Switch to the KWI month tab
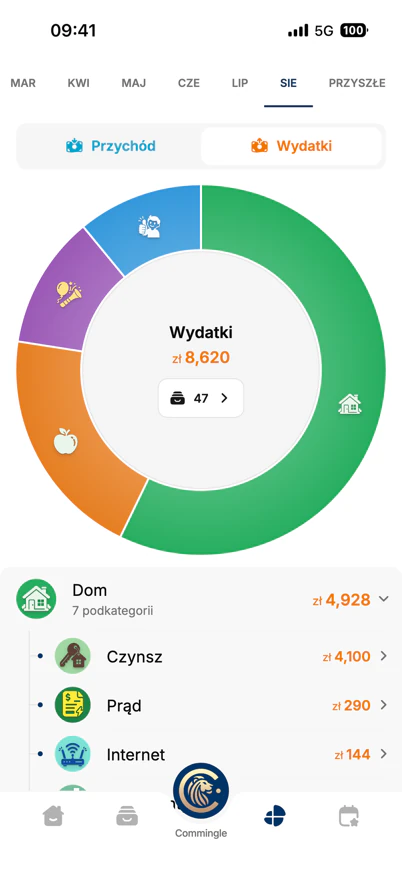Image resolution: width=402 pixels, height=874 pixels. 79,84
